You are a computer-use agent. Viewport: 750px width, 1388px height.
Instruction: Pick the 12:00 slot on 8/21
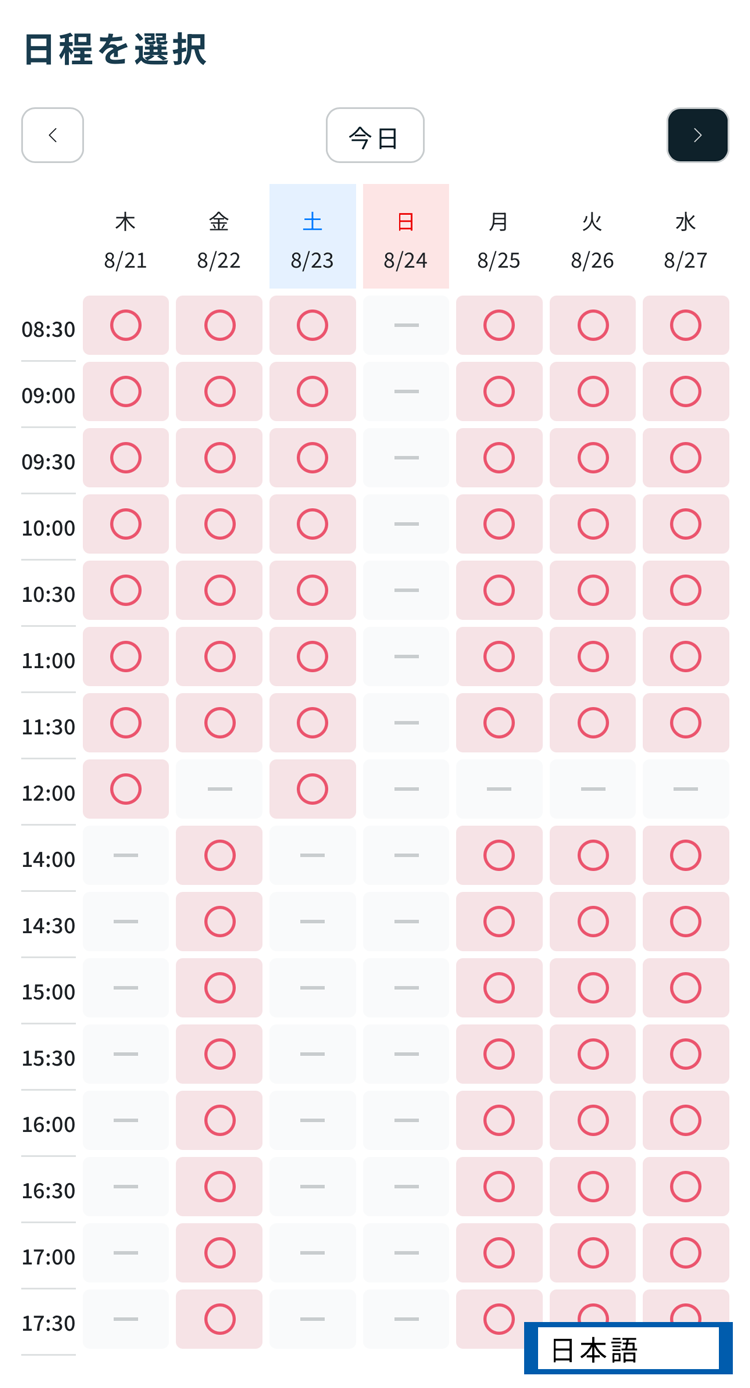[x=126, y=789]
